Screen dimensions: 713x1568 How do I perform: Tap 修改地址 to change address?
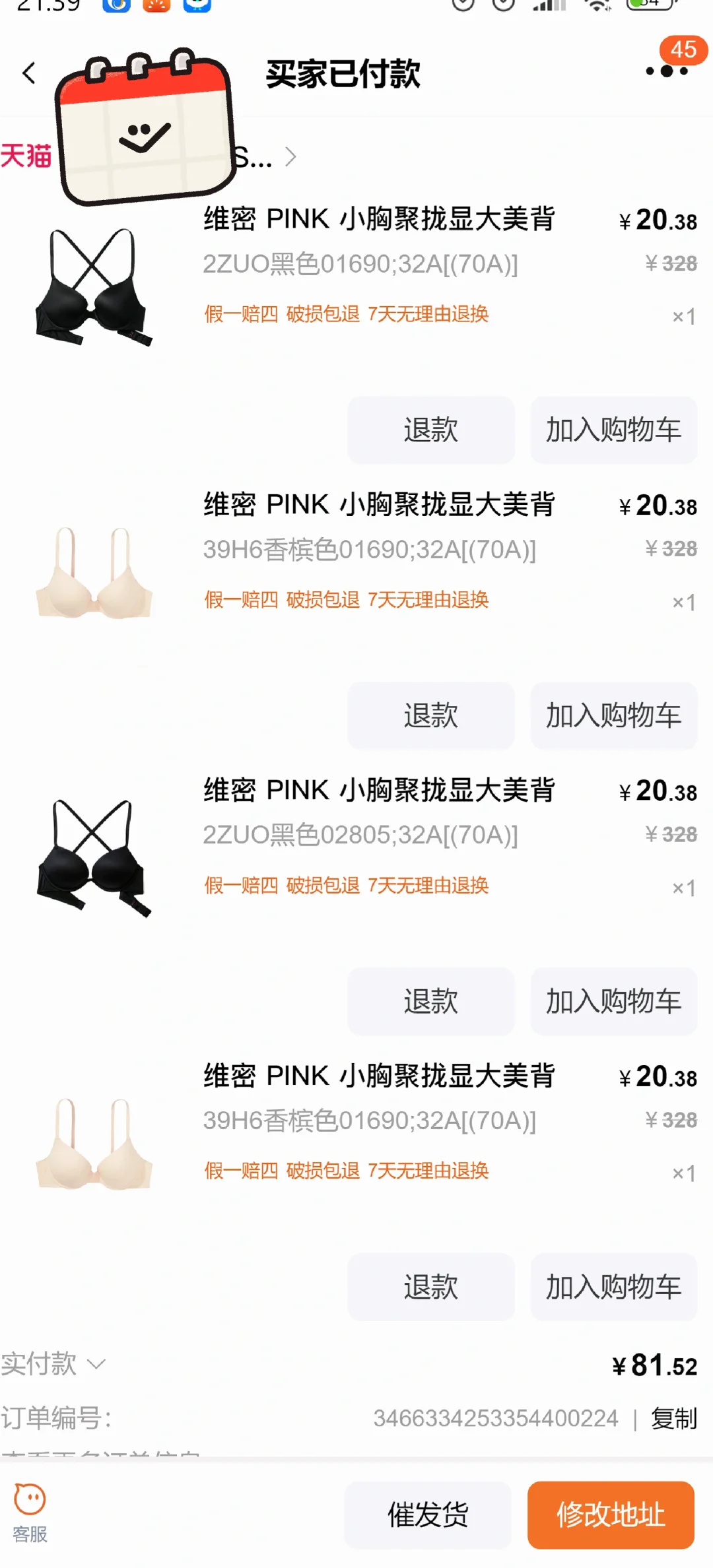pos(611,1515)
